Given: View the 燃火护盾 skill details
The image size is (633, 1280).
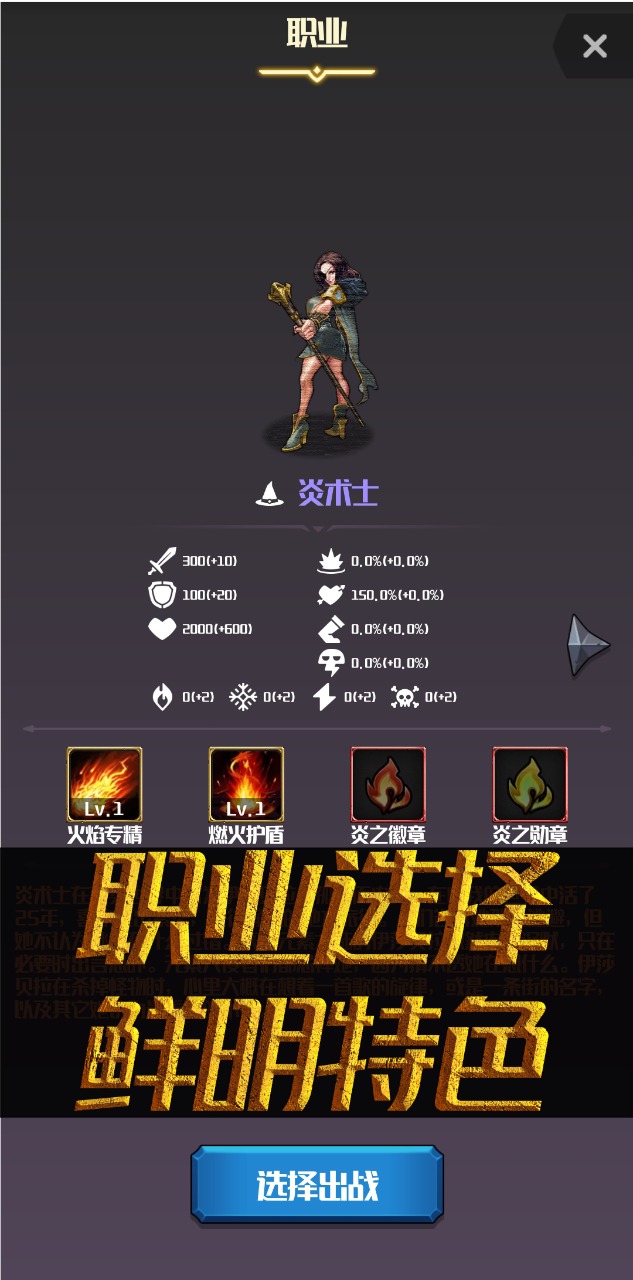Looking at the screenshot, I should (246, 785).
